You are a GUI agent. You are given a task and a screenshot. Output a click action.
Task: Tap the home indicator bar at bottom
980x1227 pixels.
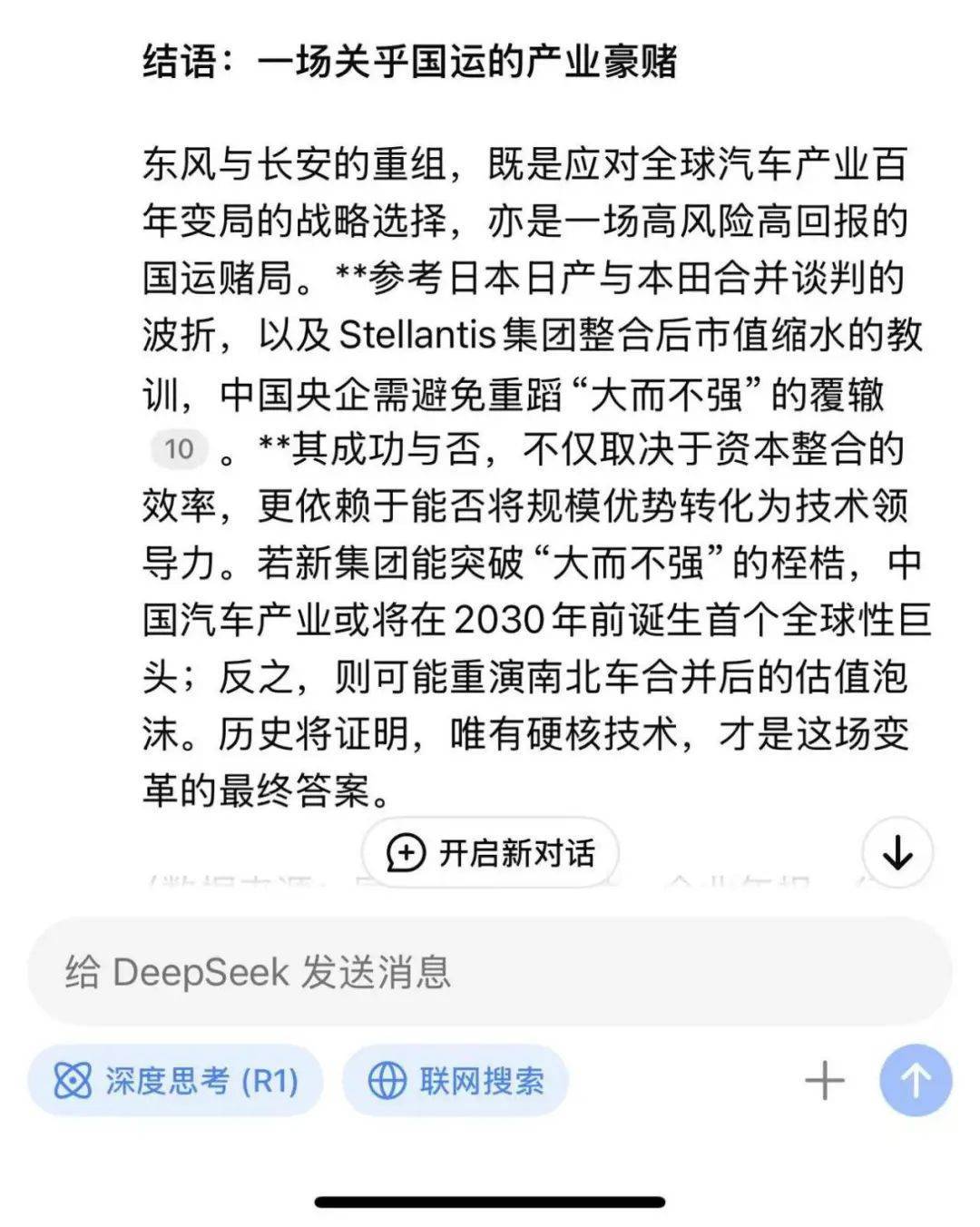coord(490,1198)
